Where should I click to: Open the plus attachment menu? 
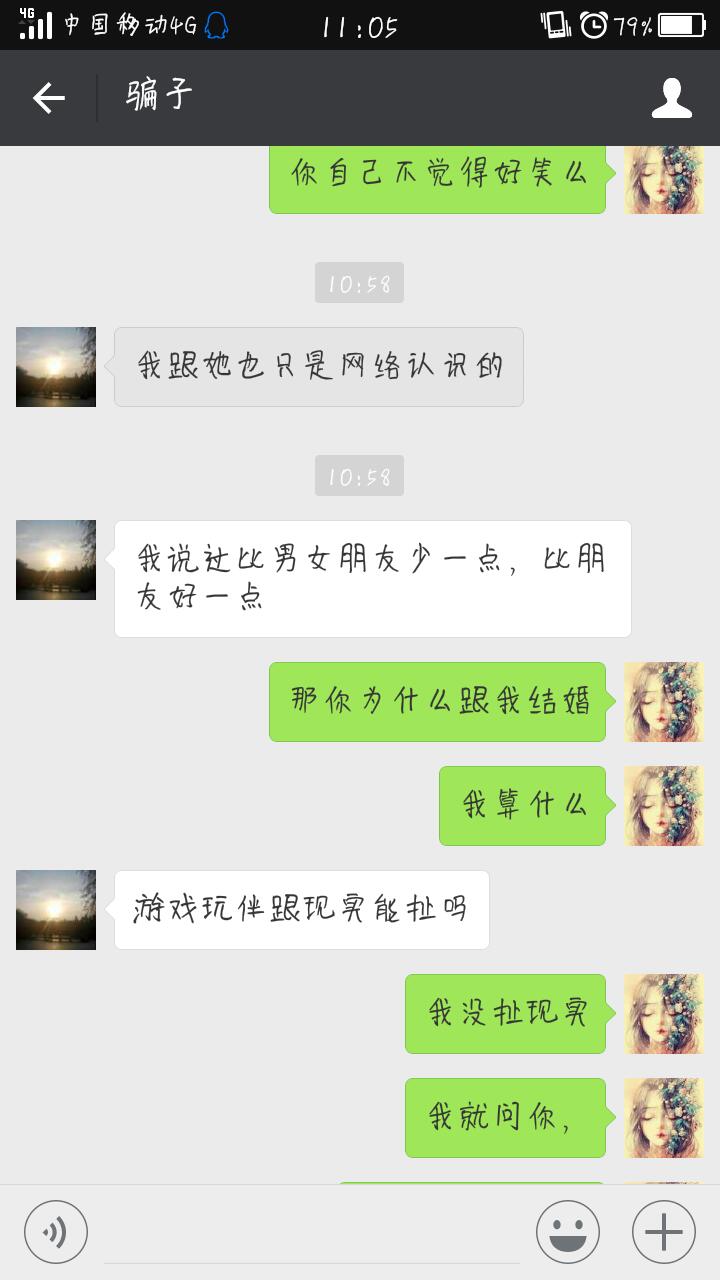(663, 1232)
